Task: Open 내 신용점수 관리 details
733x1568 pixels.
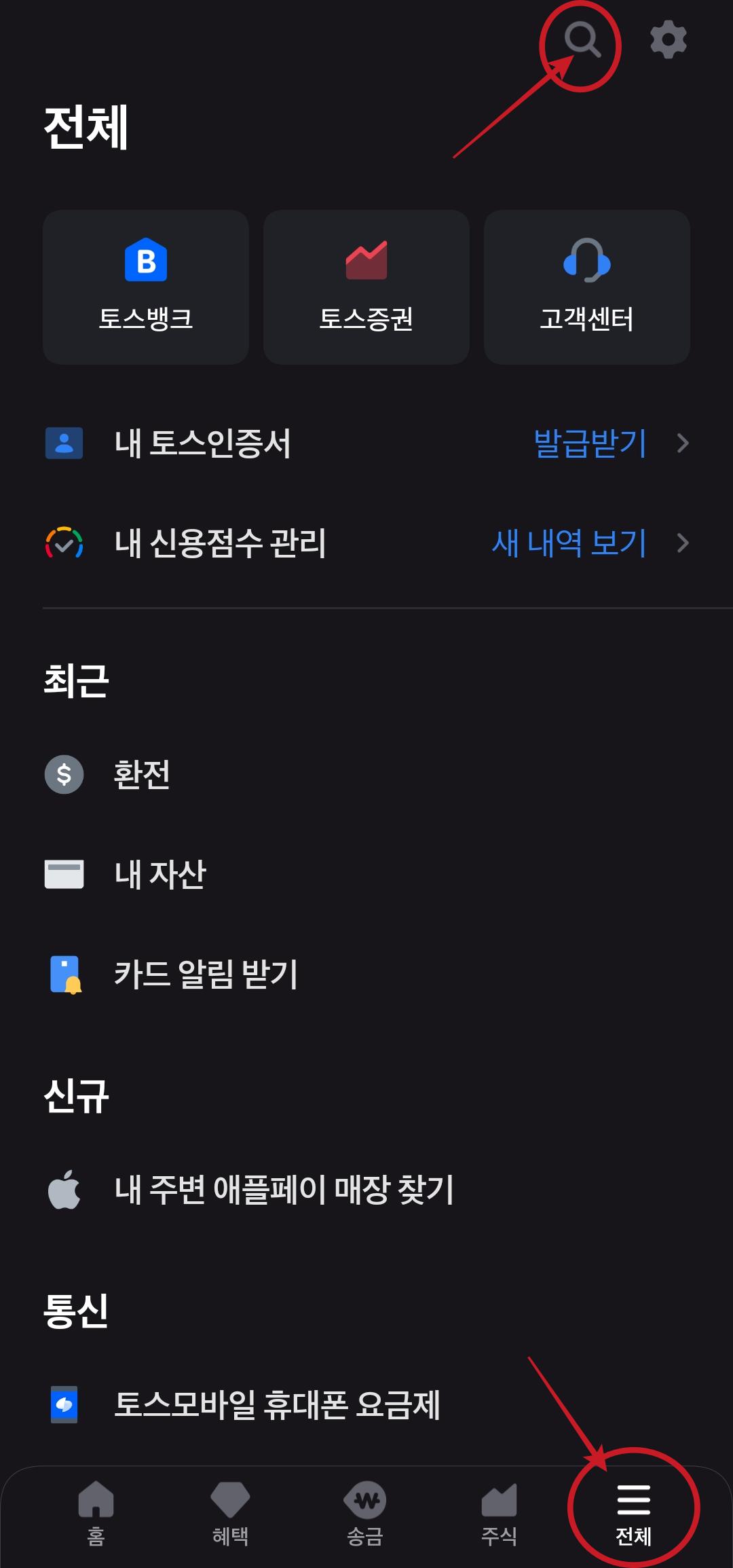Action: click(221, 543)
